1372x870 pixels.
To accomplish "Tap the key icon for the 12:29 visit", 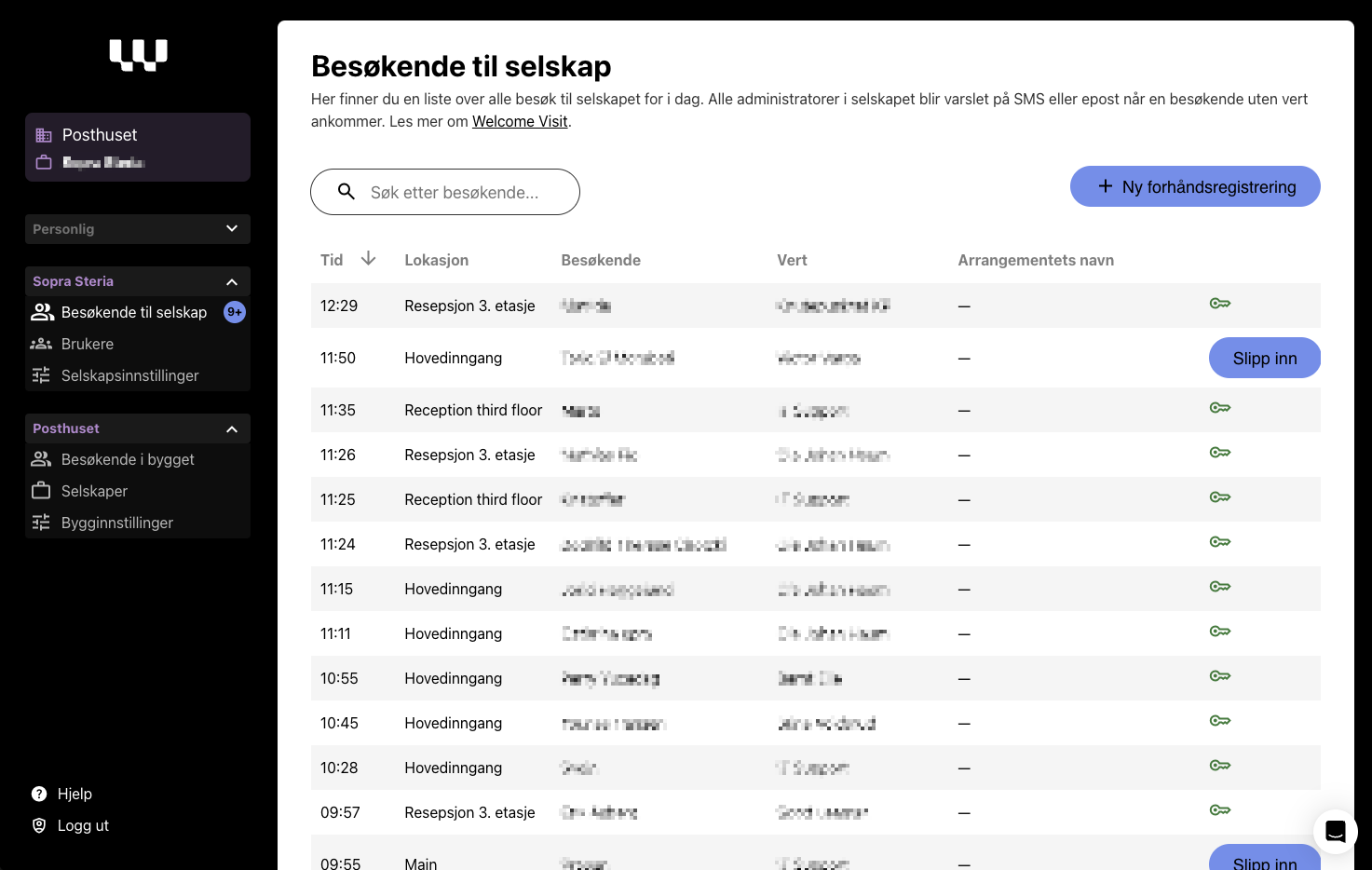I will click(x=1220, y=304).
